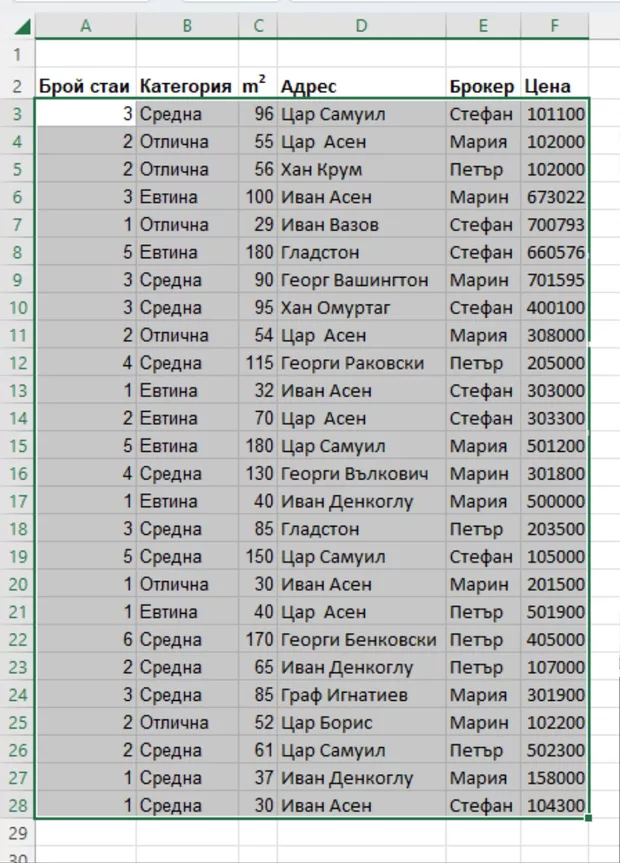This screenshot has width=620, height=863.
Task: Tap the select-all corner triangle
Action: click(21, 27)
